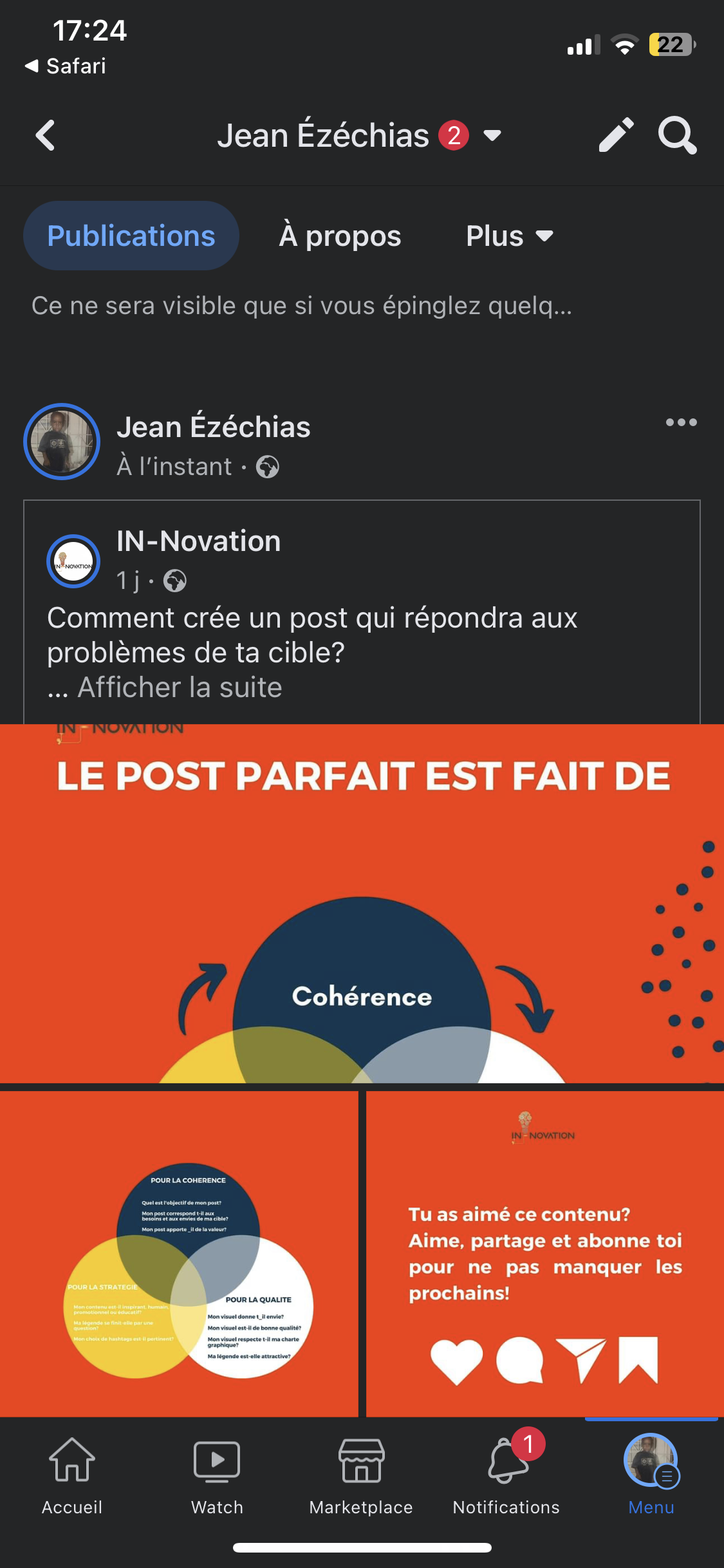
Task: Switch to the À propos tab
Action: (x=340, y=236)
